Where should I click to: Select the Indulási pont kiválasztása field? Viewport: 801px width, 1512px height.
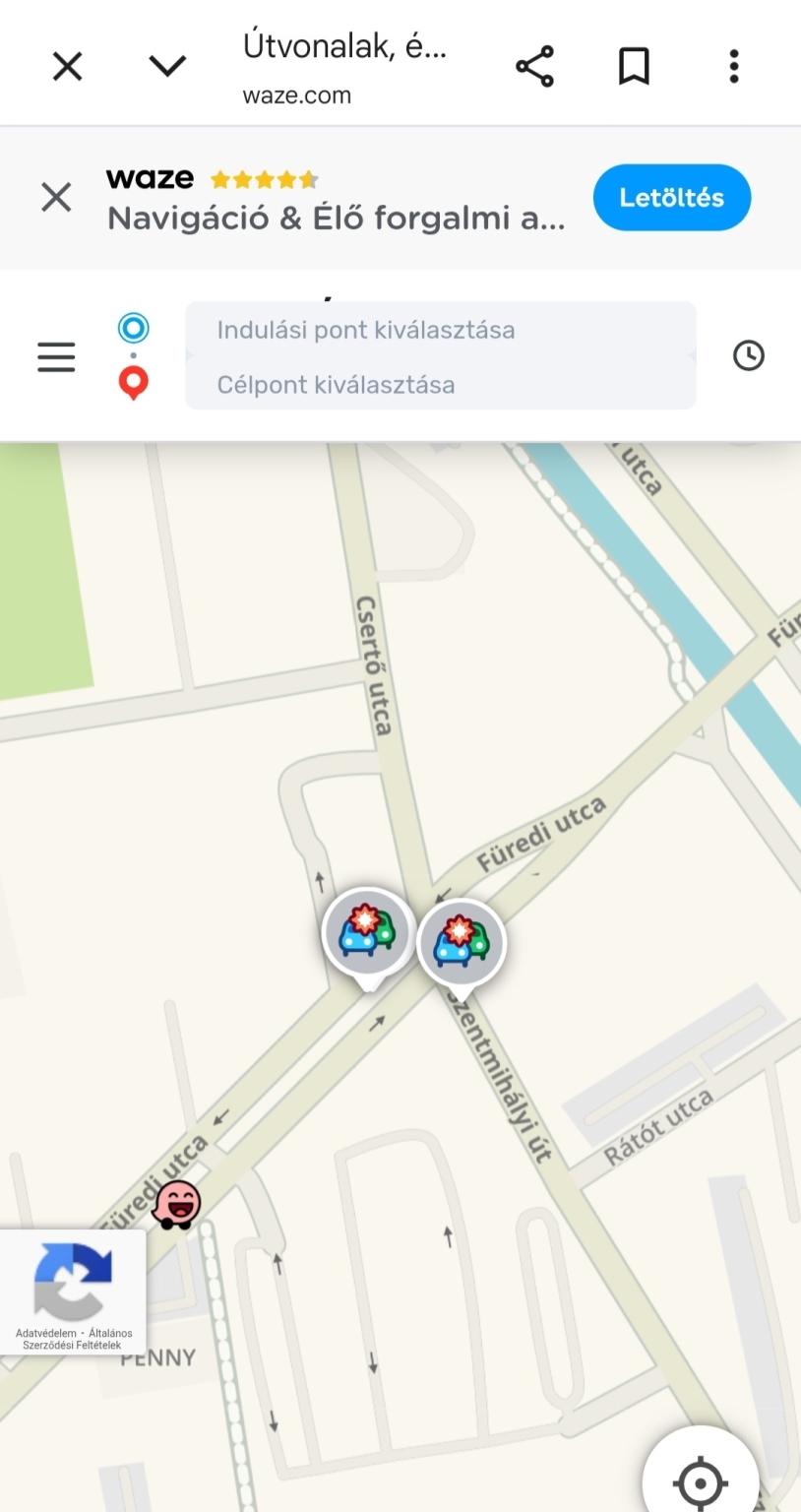point(440,330)
